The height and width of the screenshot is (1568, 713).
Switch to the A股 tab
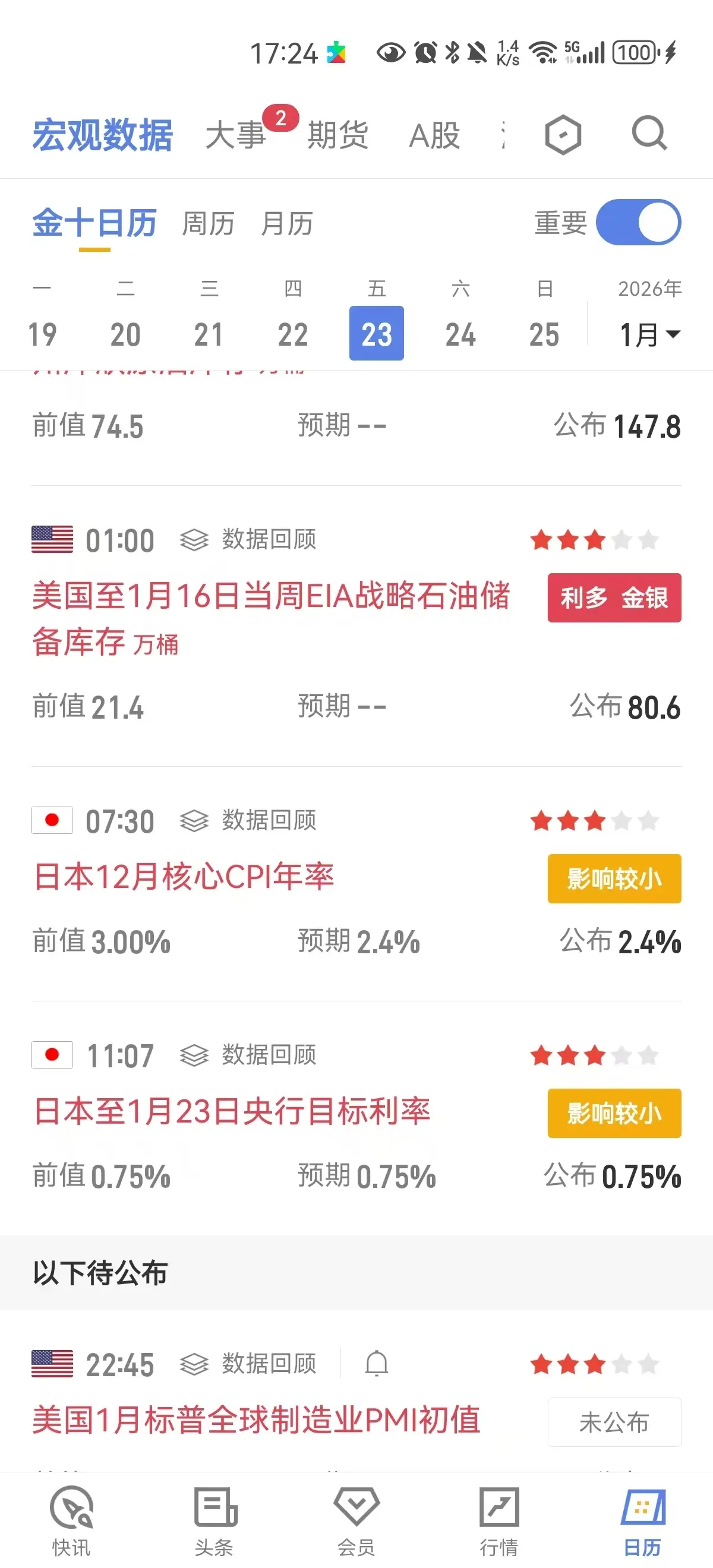[435, 135]
